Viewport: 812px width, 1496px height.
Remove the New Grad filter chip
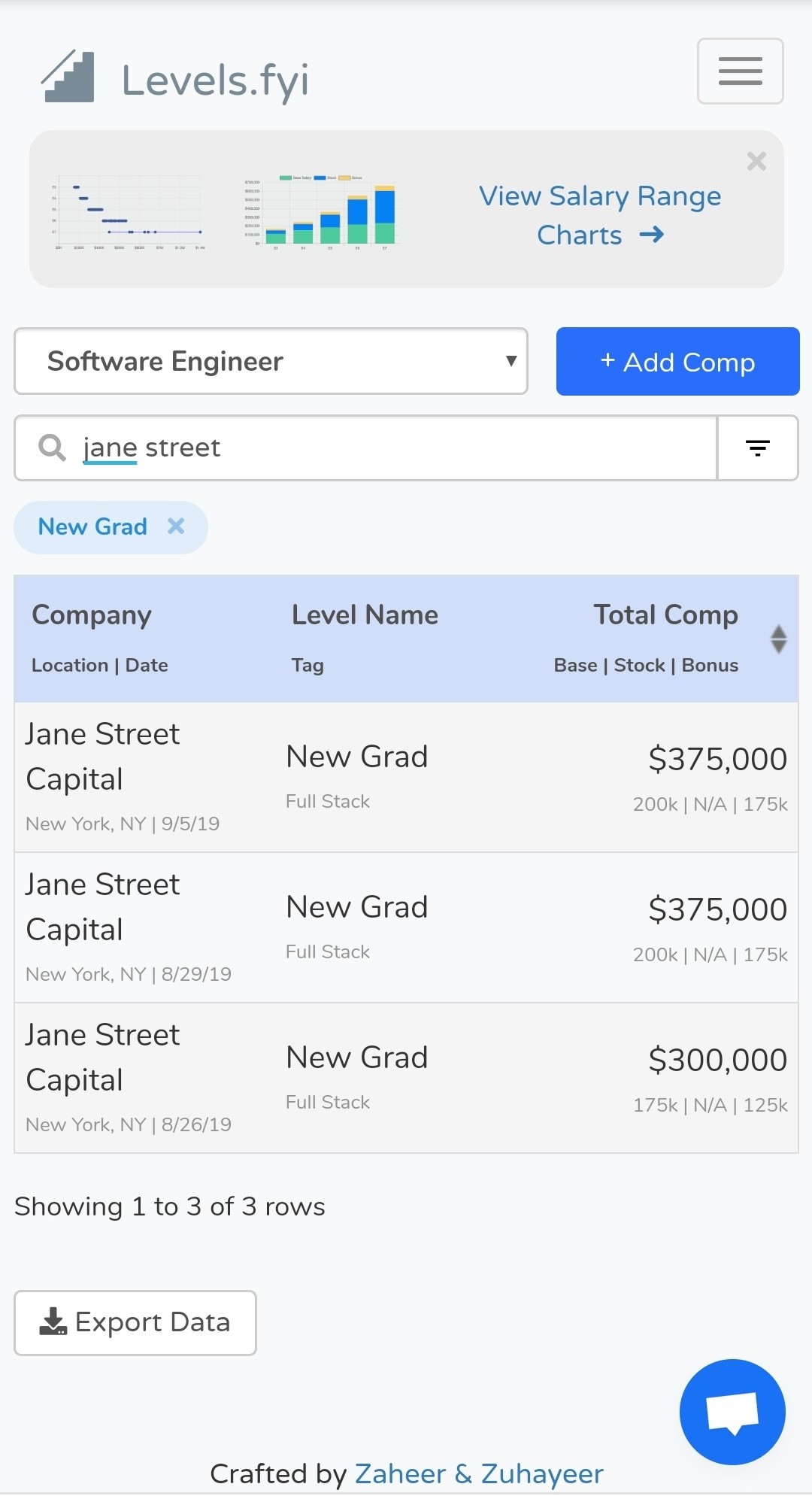(x=177, y=526)
